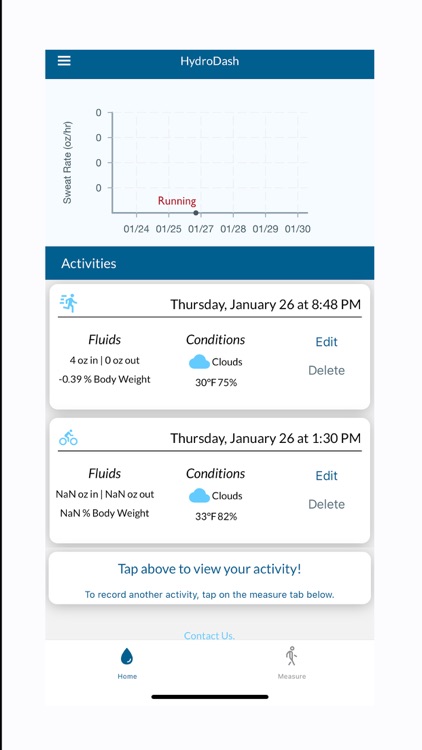Screen dimensions: 422x750
Task: View the Thursday 1:30 PM cycling activity card
Action: tap(210, 481)
